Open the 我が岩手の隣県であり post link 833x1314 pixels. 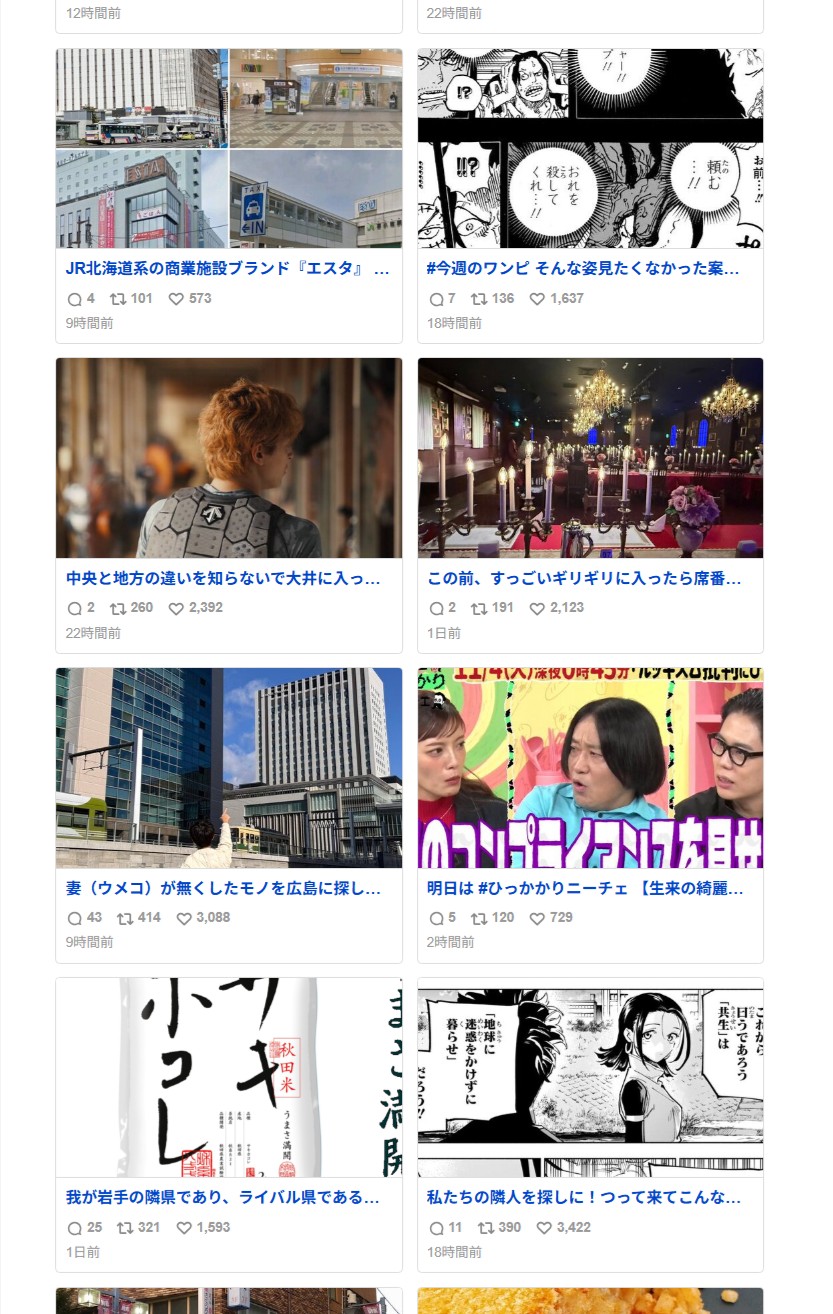223,1197
